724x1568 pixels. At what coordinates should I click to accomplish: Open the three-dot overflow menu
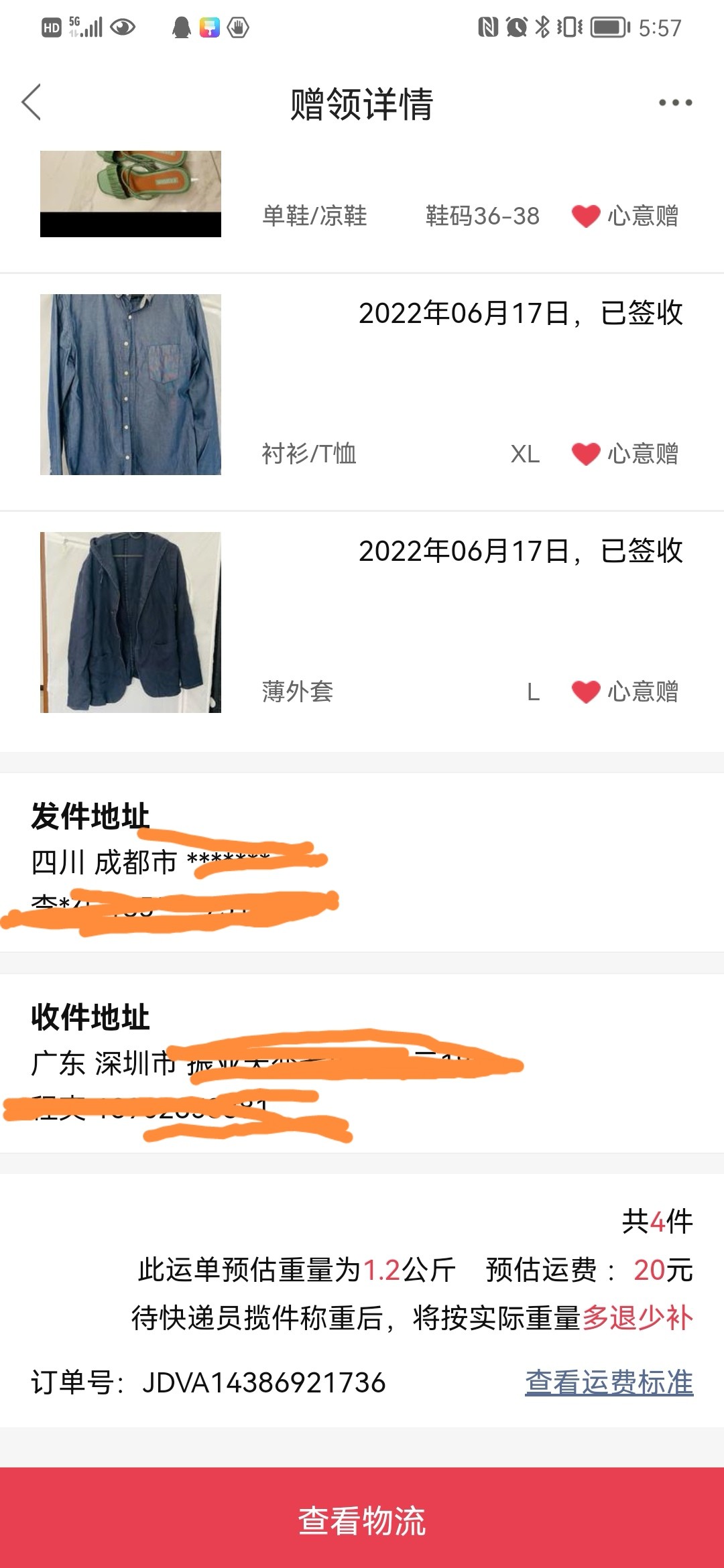click(x=674, y=103)
